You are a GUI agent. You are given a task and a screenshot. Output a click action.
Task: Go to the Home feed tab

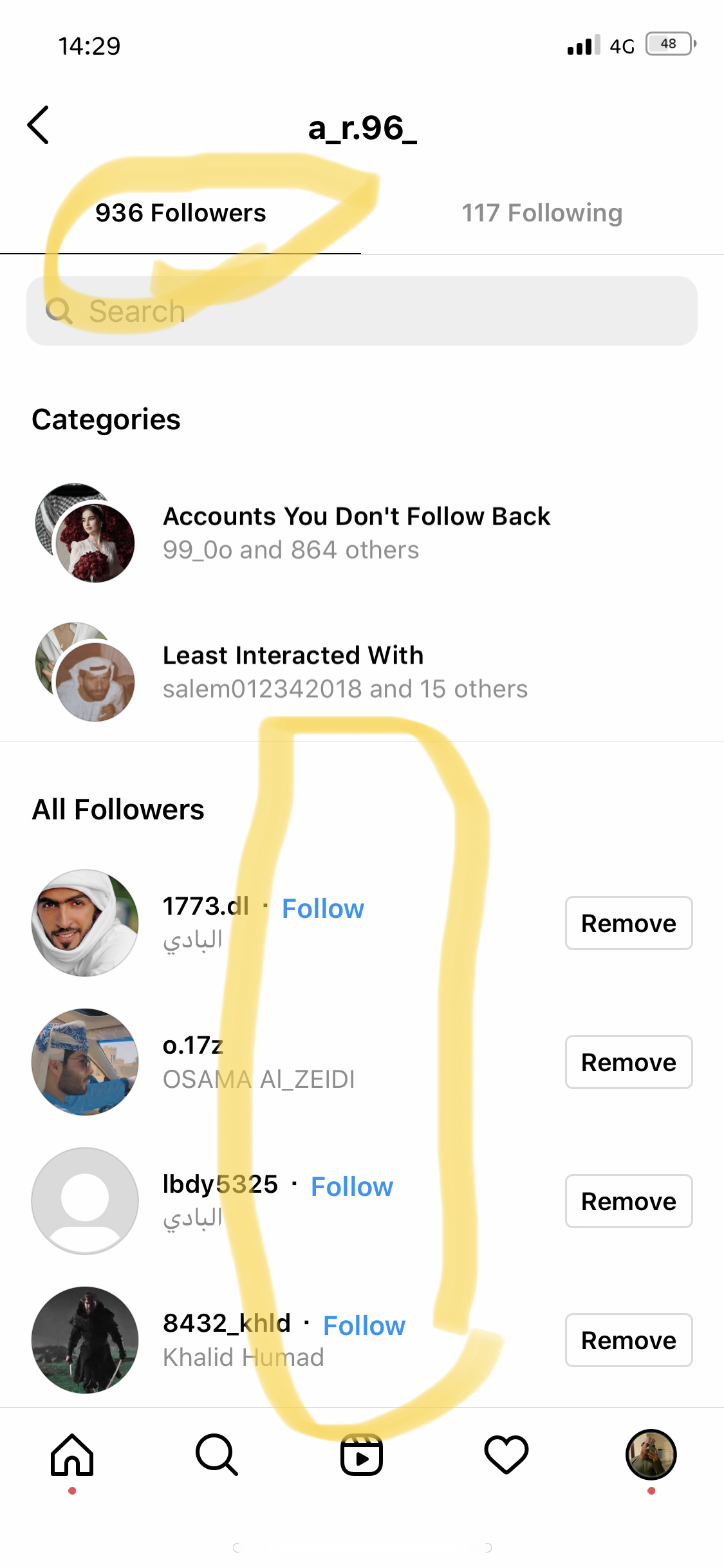point(72,1455)
